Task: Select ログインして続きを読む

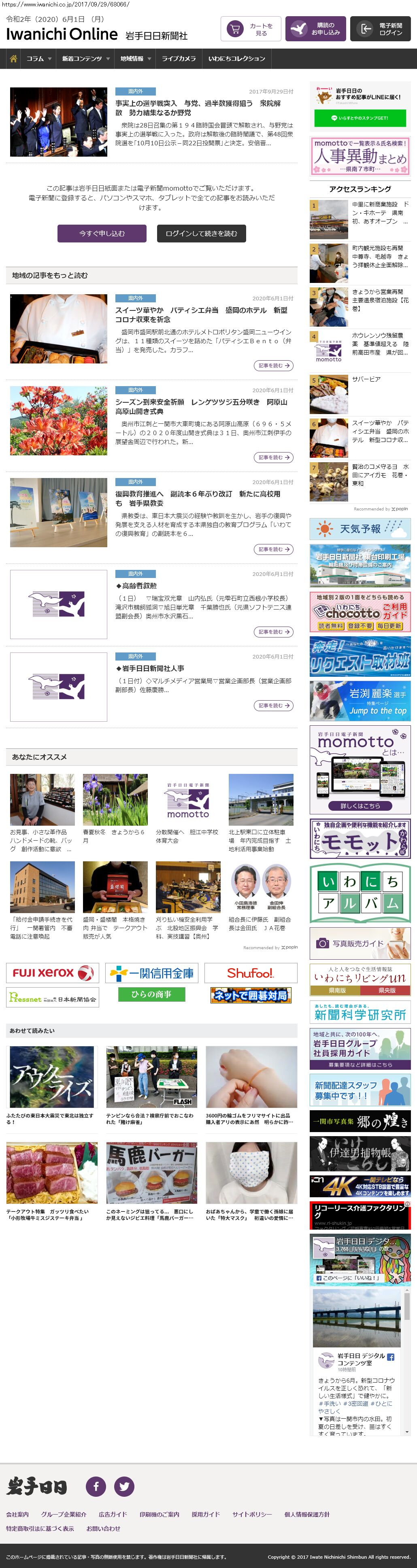Action: coord(201,233)
